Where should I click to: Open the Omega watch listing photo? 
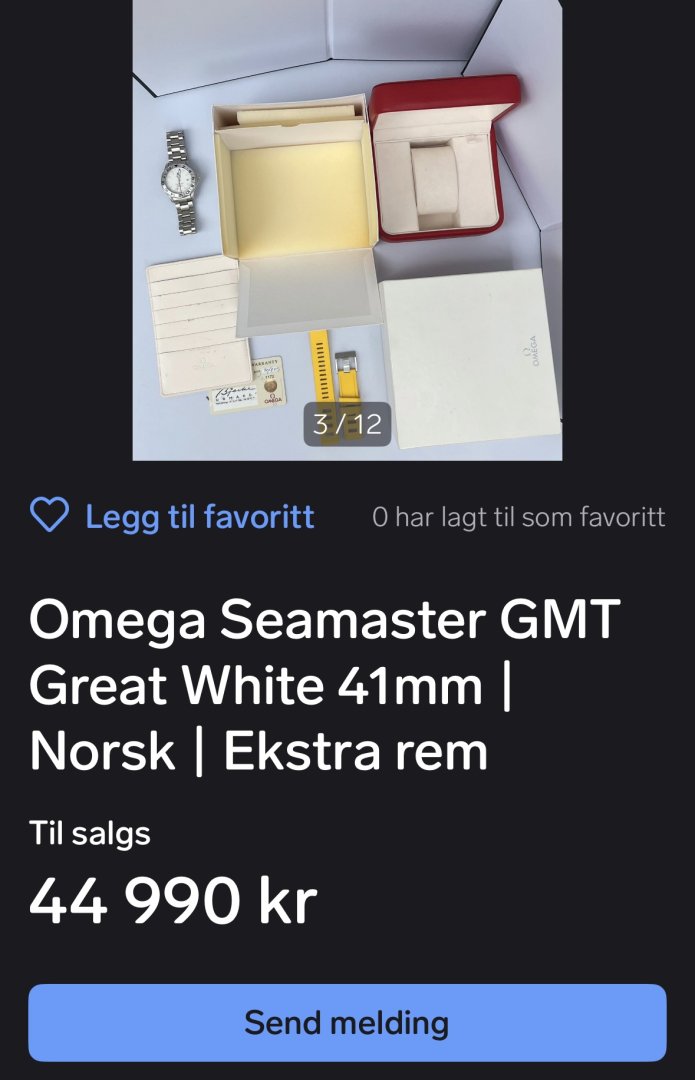click(347, 230)
